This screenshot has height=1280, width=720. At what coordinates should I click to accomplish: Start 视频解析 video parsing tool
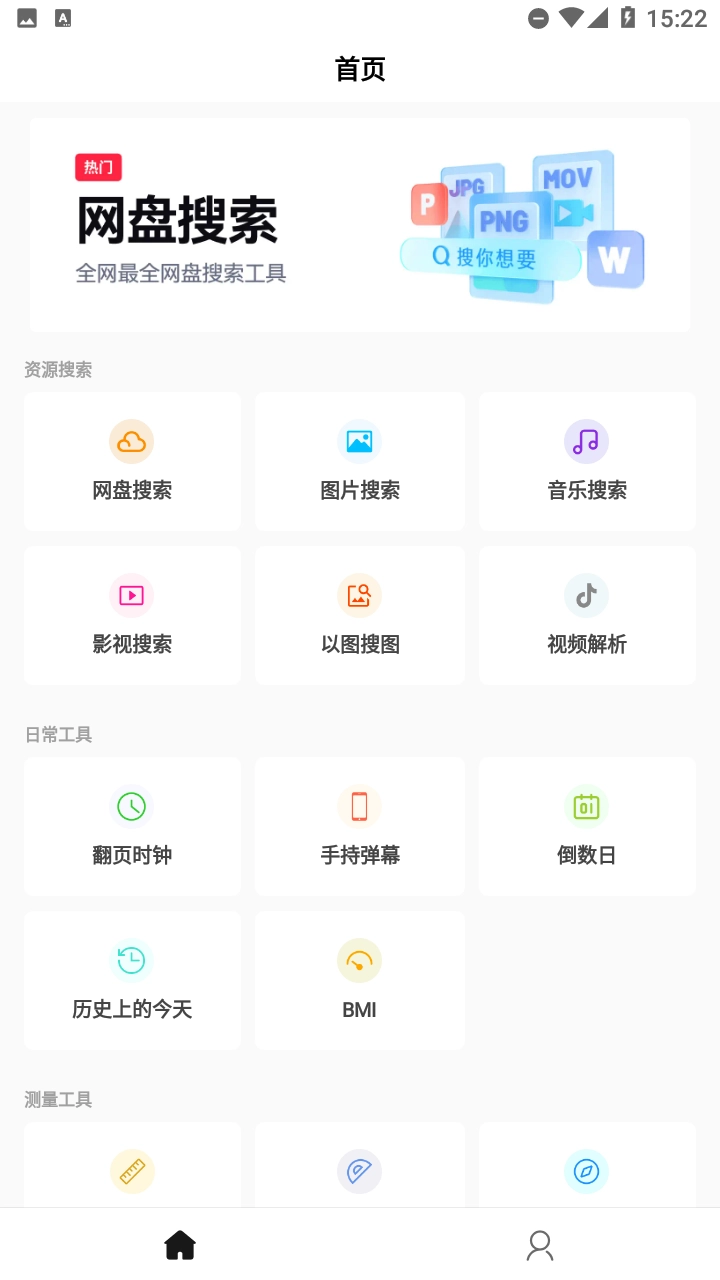pyautogui.click(x=586, y=615)
